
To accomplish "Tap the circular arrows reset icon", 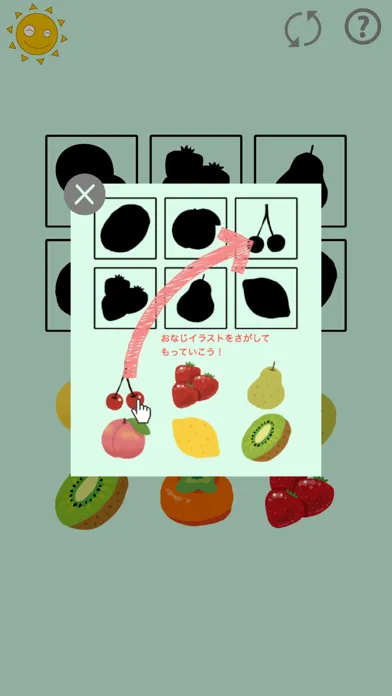I will 303,29.
